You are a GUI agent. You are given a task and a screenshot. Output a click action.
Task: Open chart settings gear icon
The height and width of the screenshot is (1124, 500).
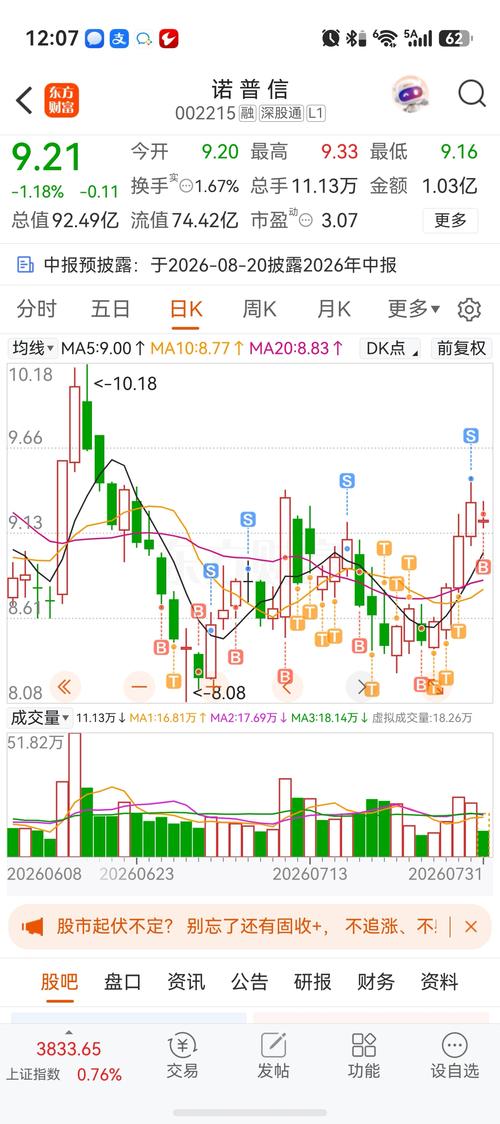click(x=469, y=310)
